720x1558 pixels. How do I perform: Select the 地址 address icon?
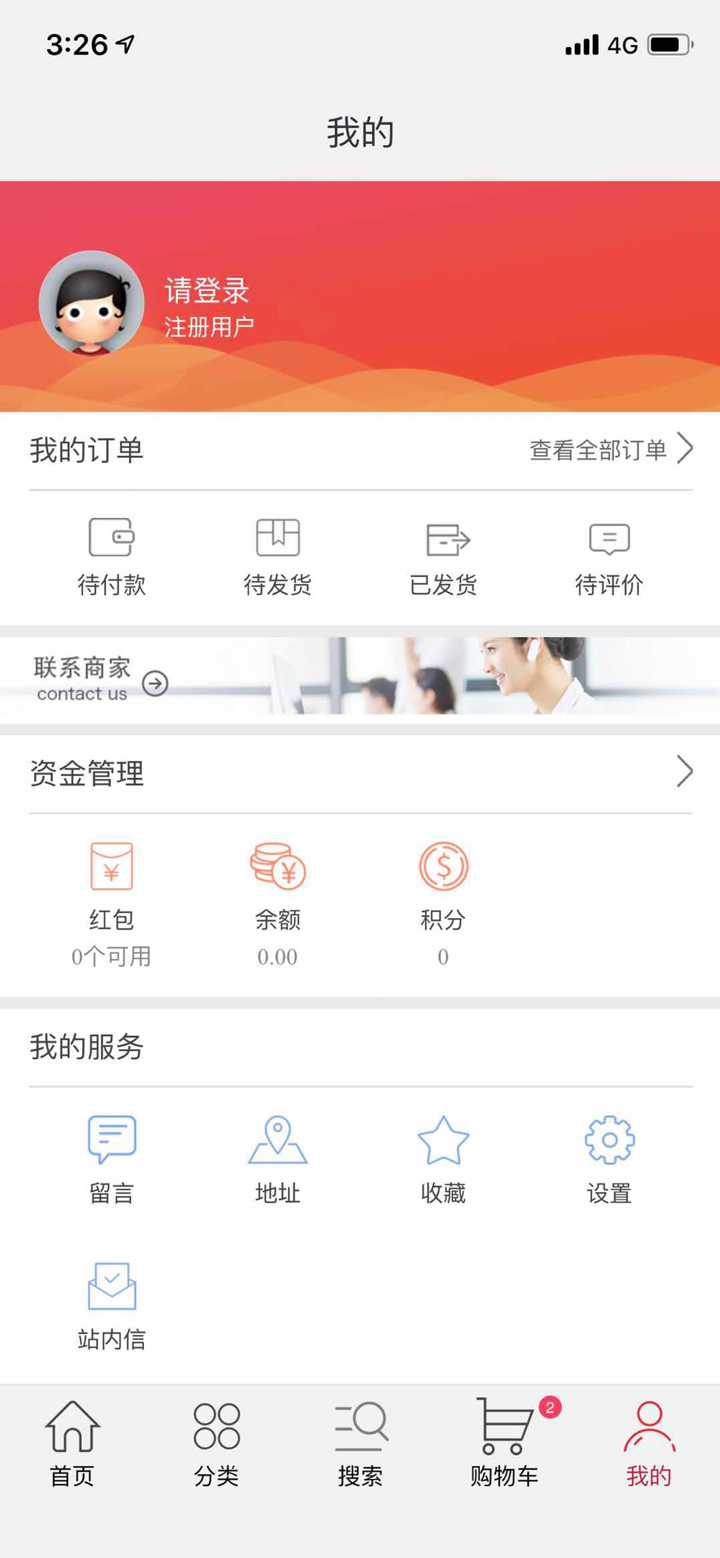click(x=277, y=1136)
